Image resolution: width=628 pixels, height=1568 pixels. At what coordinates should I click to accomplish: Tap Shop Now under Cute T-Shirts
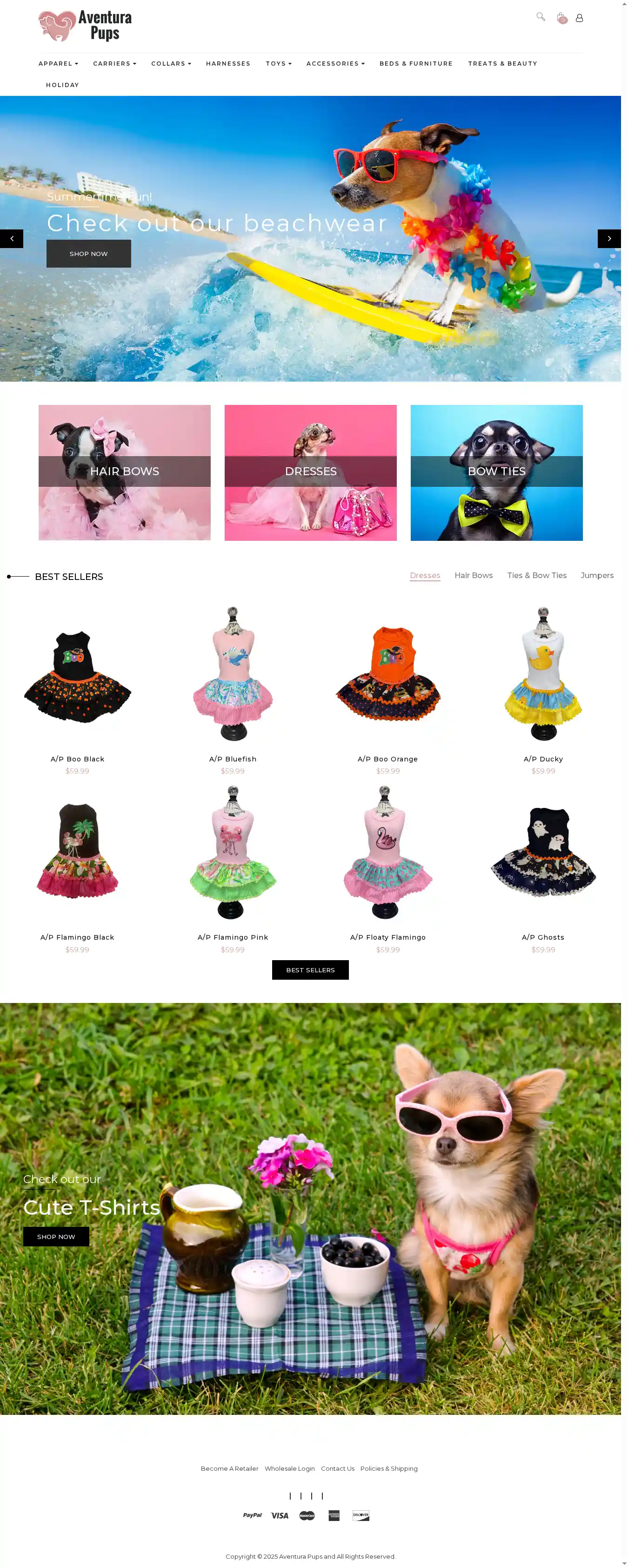point(56,1236)
